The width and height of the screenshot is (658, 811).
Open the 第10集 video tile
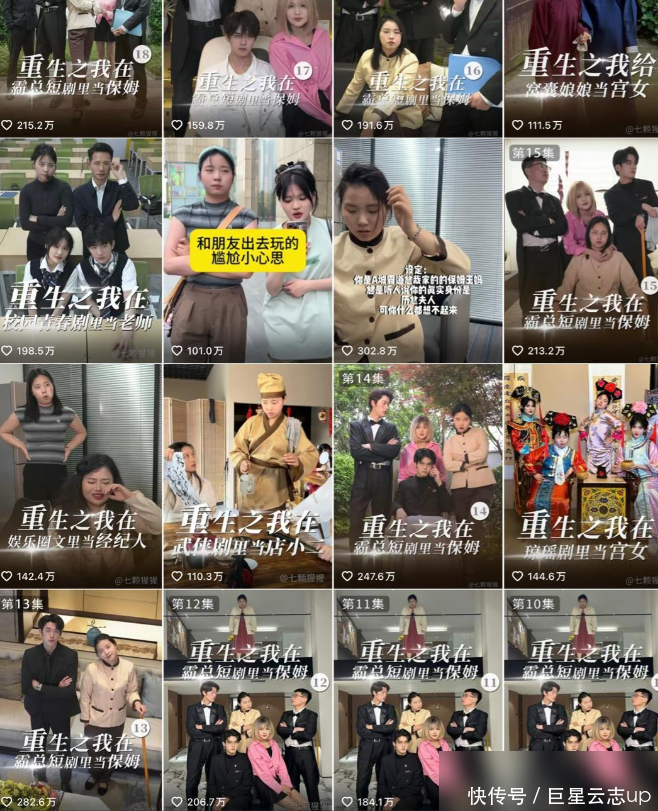click(581, 680)
